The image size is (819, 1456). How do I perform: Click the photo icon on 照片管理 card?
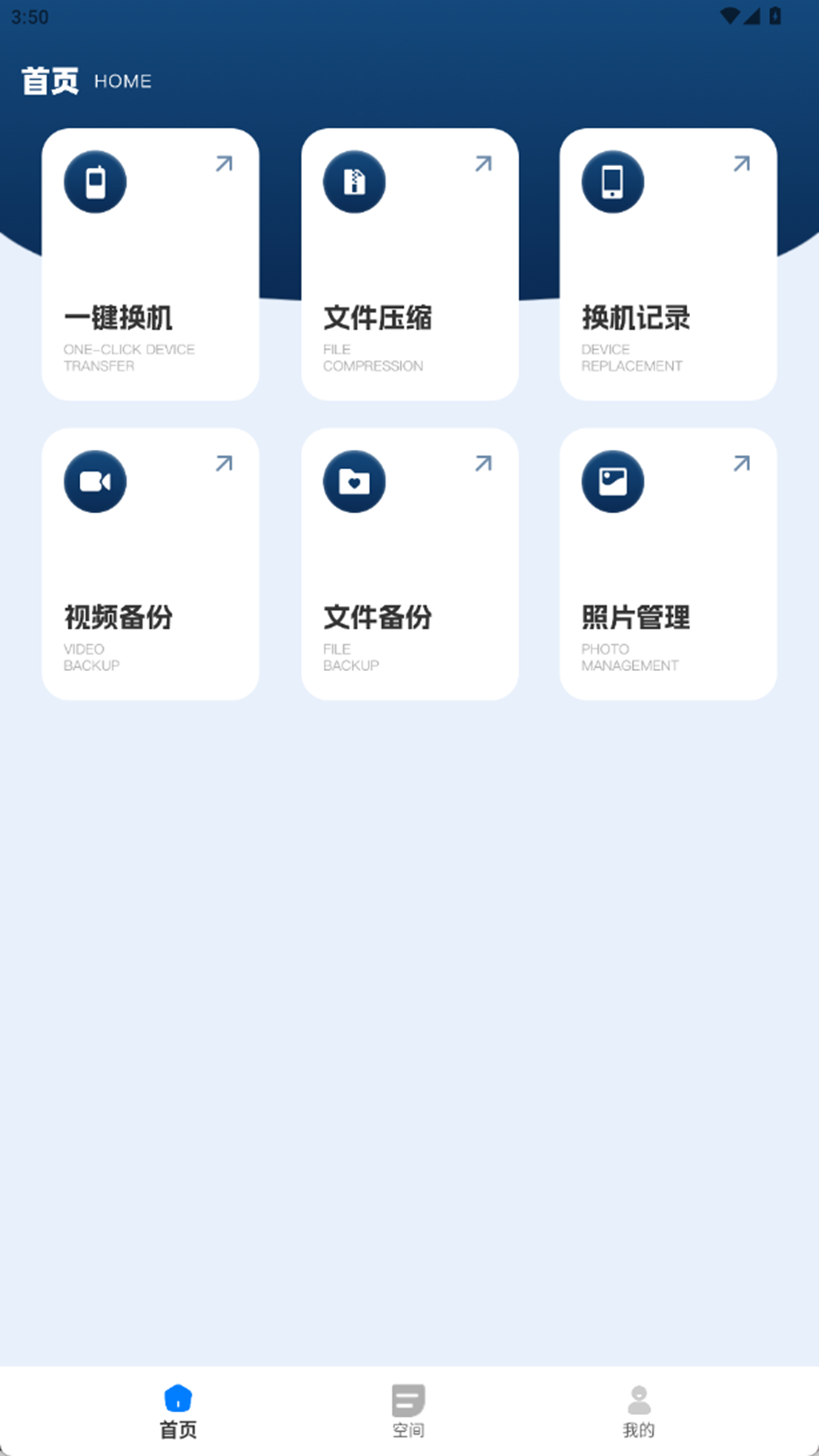(x=612, y=481)
